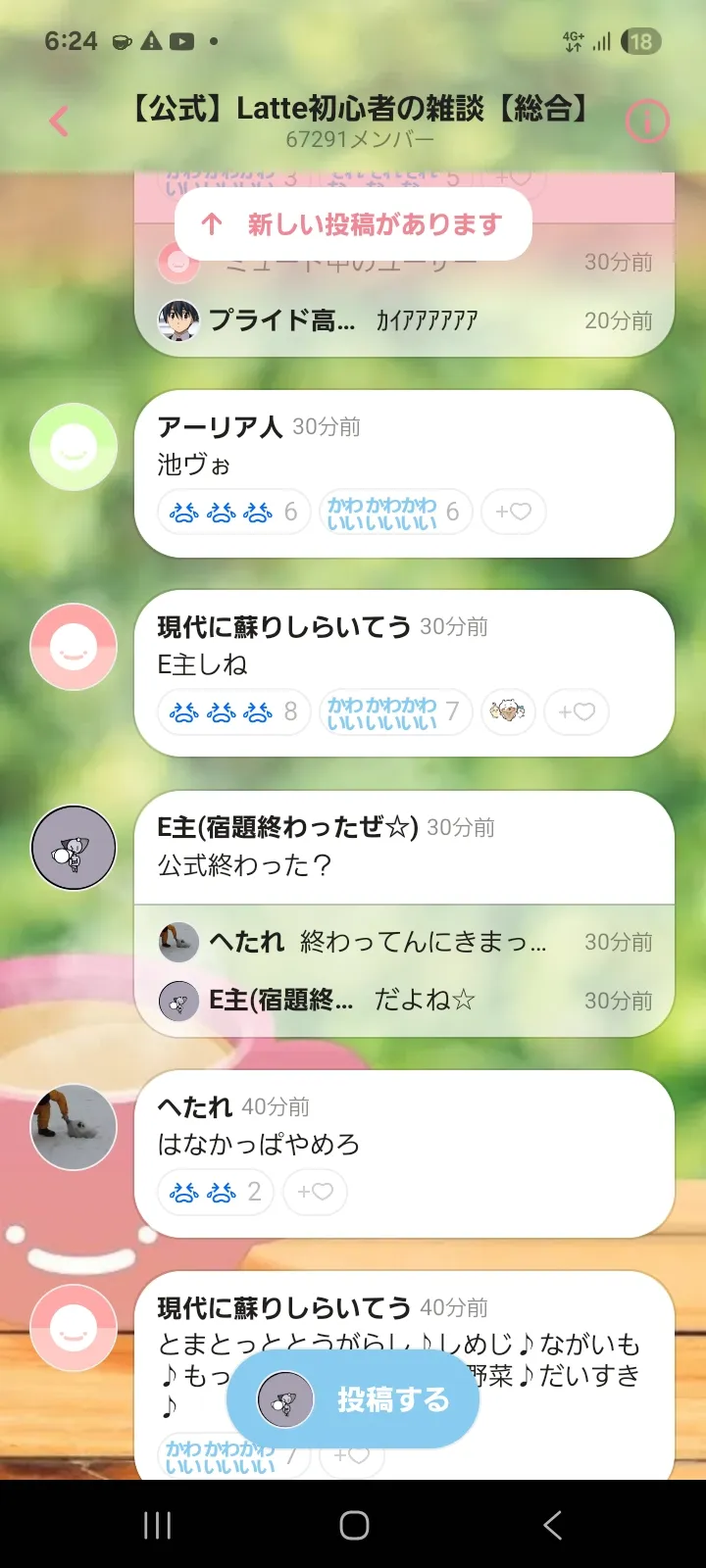Tap 投稿する to write a post

[x=353, y=1399]
